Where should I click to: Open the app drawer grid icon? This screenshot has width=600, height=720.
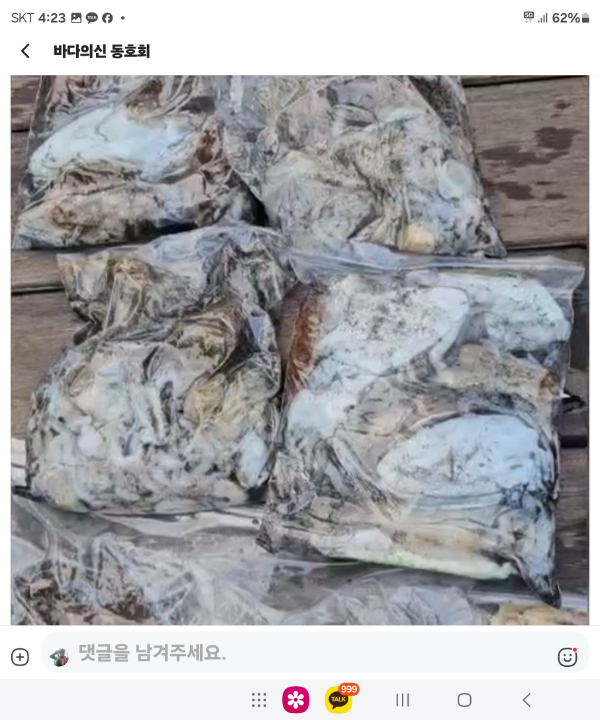point(259,700)
